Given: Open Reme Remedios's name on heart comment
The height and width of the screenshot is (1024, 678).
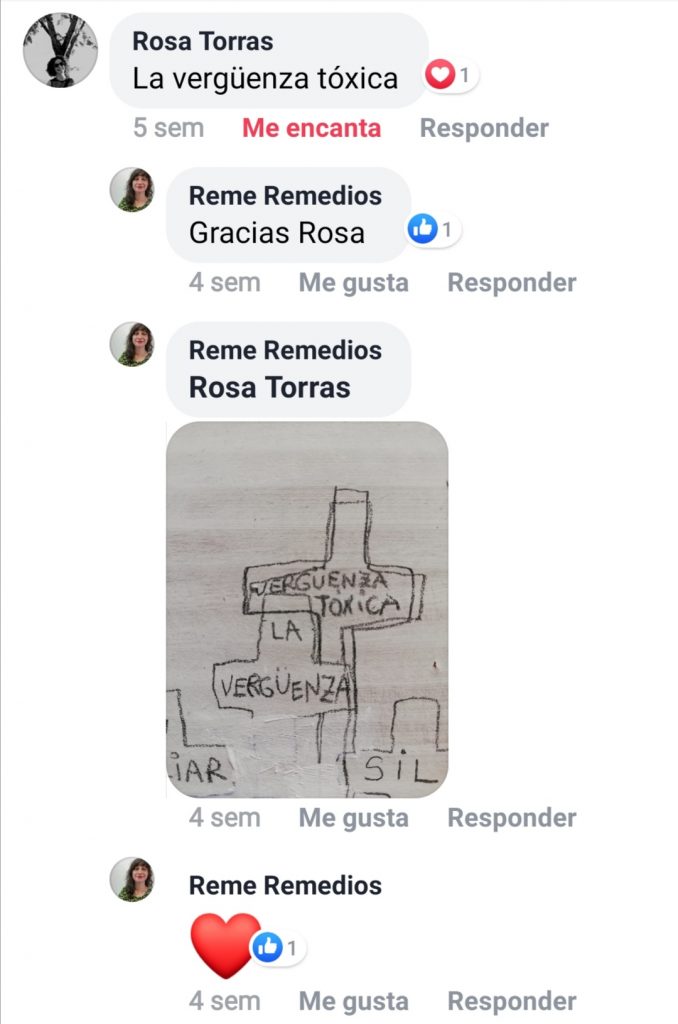Looking at the screenshot, I should [x=285, y=885].
